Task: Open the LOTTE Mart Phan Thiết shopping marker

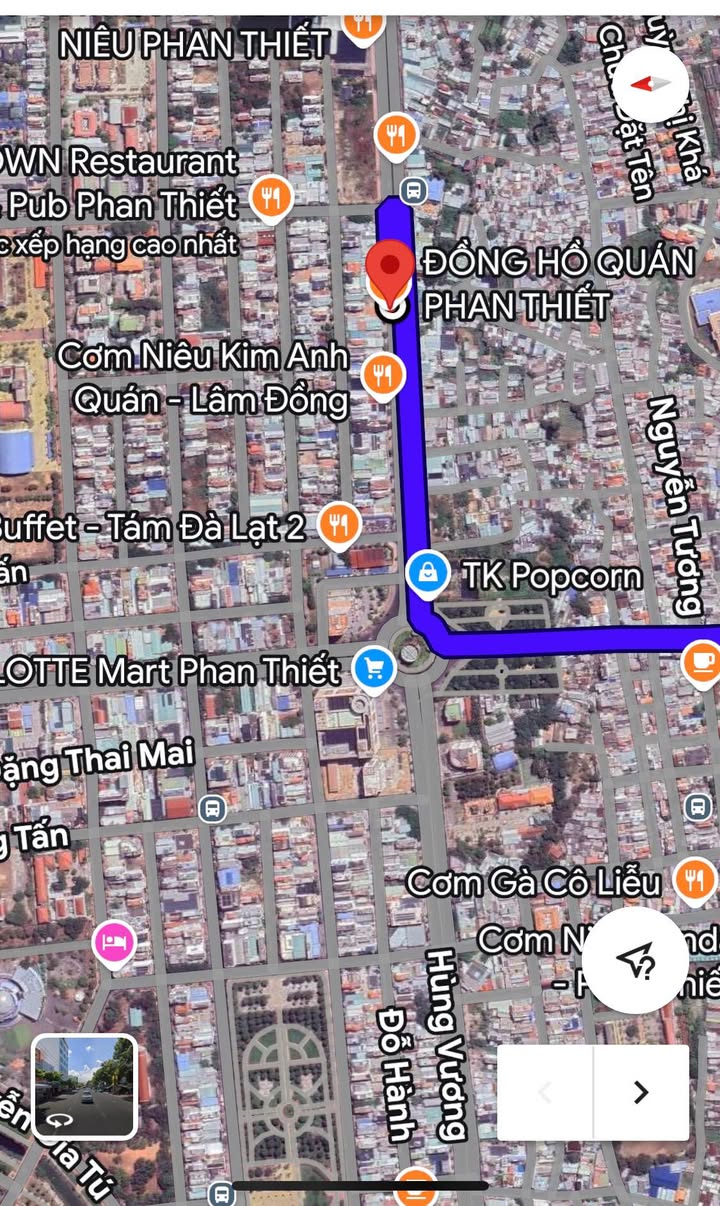Action: 375,670
